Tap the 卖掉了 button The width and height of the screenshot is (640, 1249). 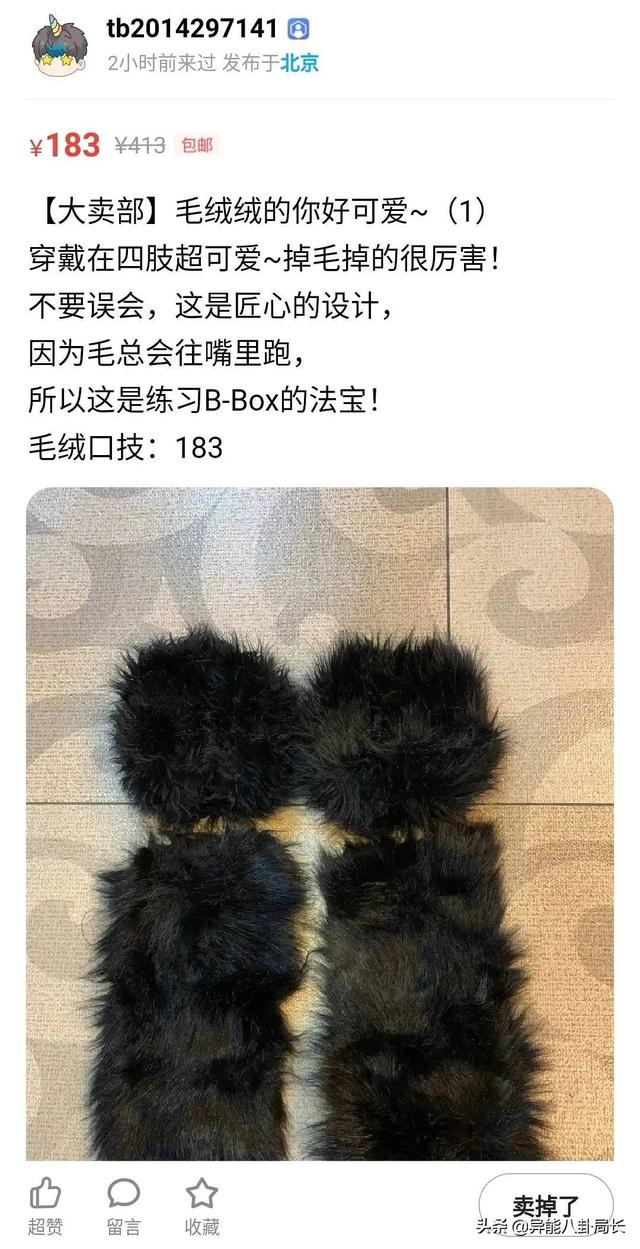tap(546, 1204)
